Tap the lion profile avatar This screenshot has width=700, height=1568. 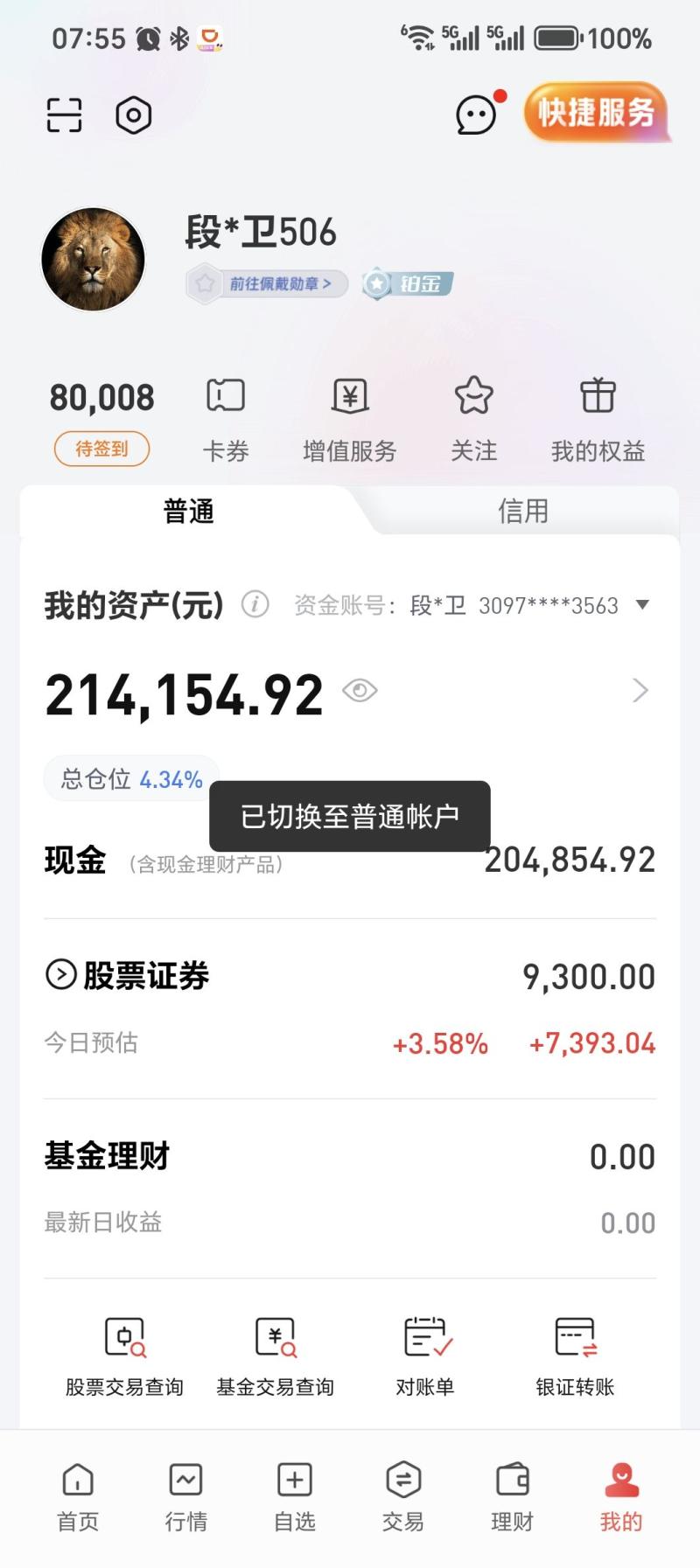pyautogui.click(x=94, y=259)
